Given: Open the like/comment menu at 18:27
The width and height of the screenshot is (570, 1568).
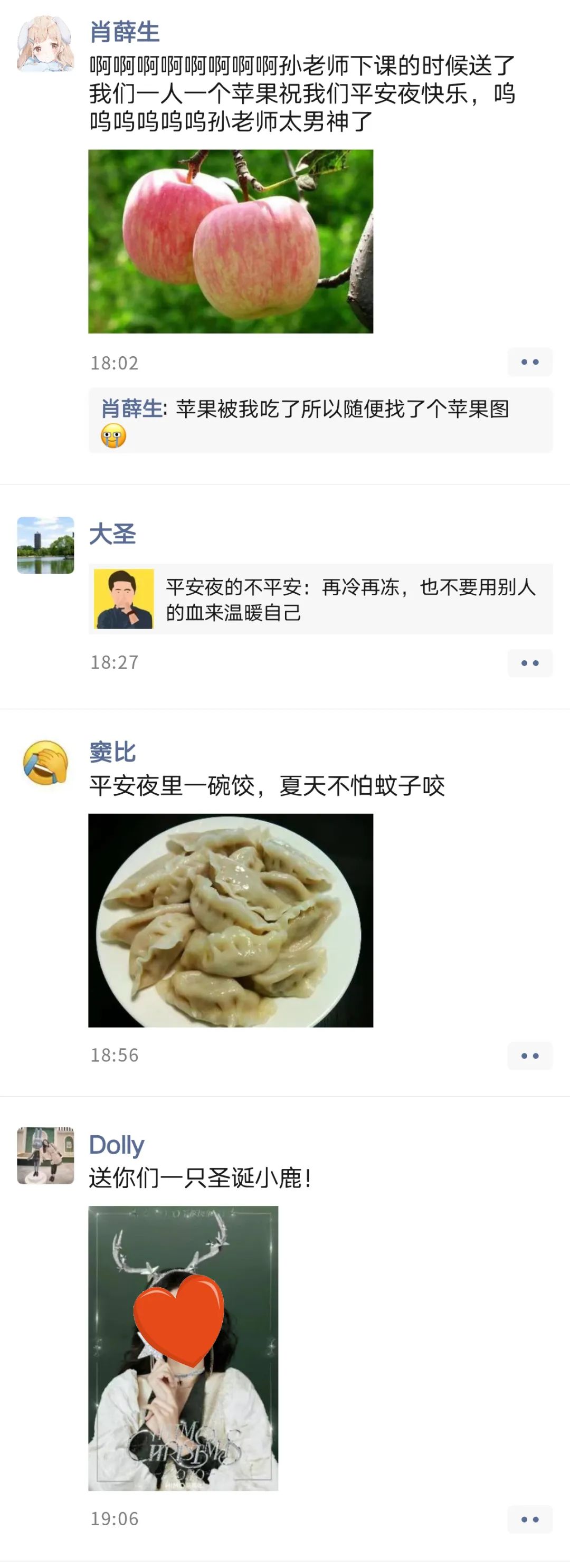Looking at the screenshot, I should pyautogui.click(x=529, y=663).
